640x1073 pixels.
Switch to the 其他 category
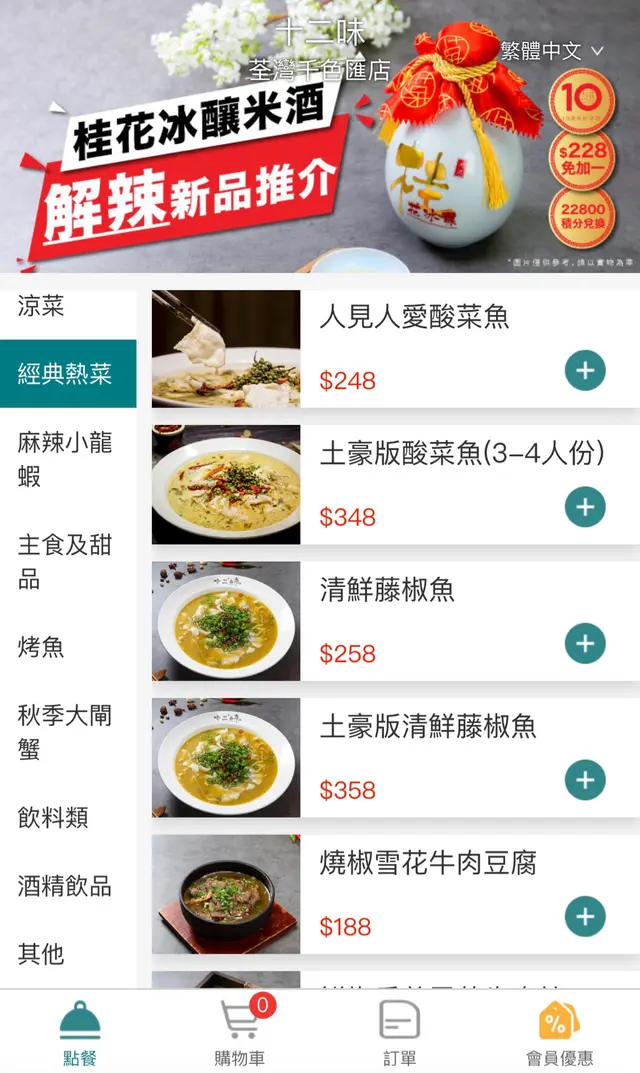41,954
